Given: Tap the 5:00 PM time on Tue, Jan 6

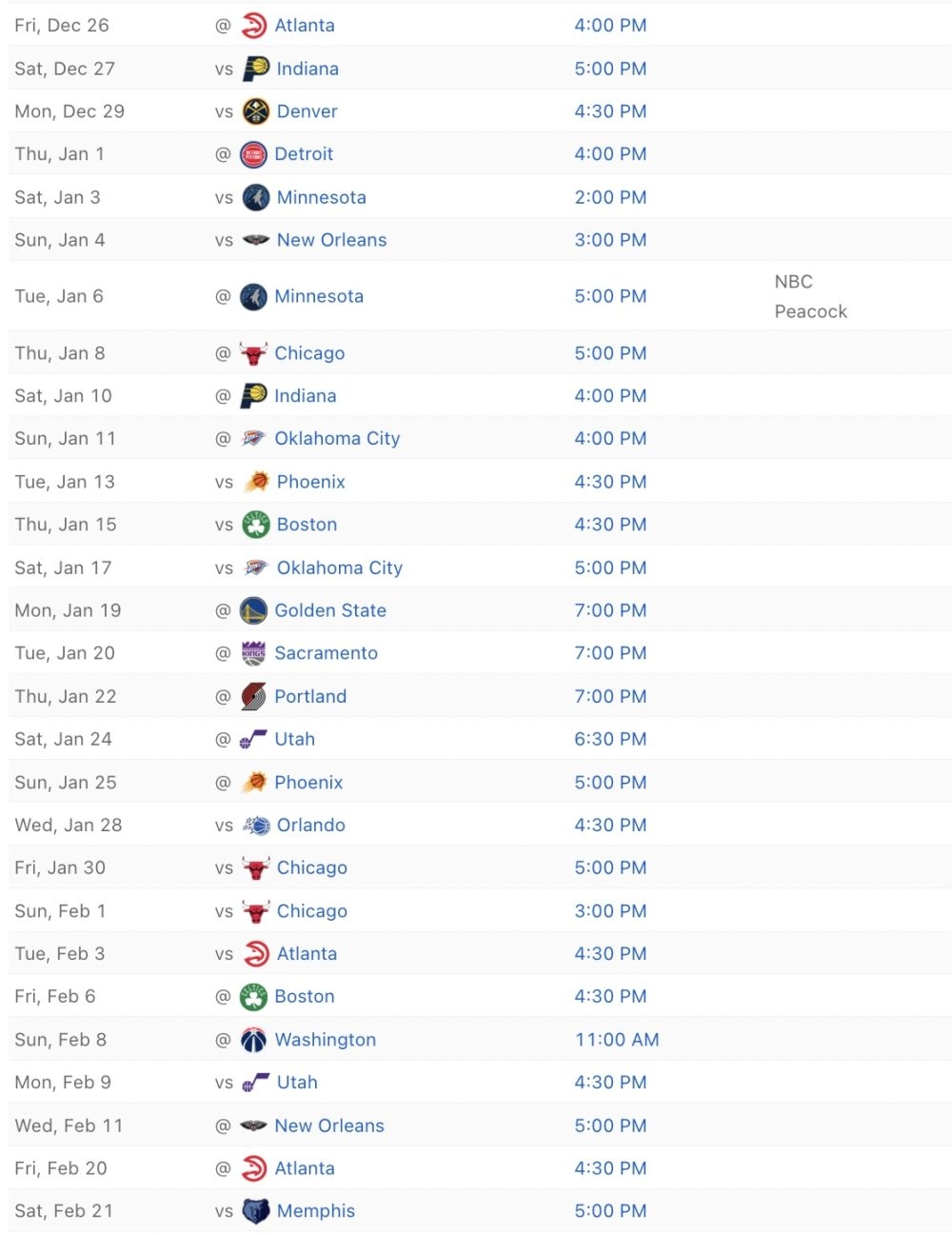Looking at the screenshot, I should click(610, 296).
